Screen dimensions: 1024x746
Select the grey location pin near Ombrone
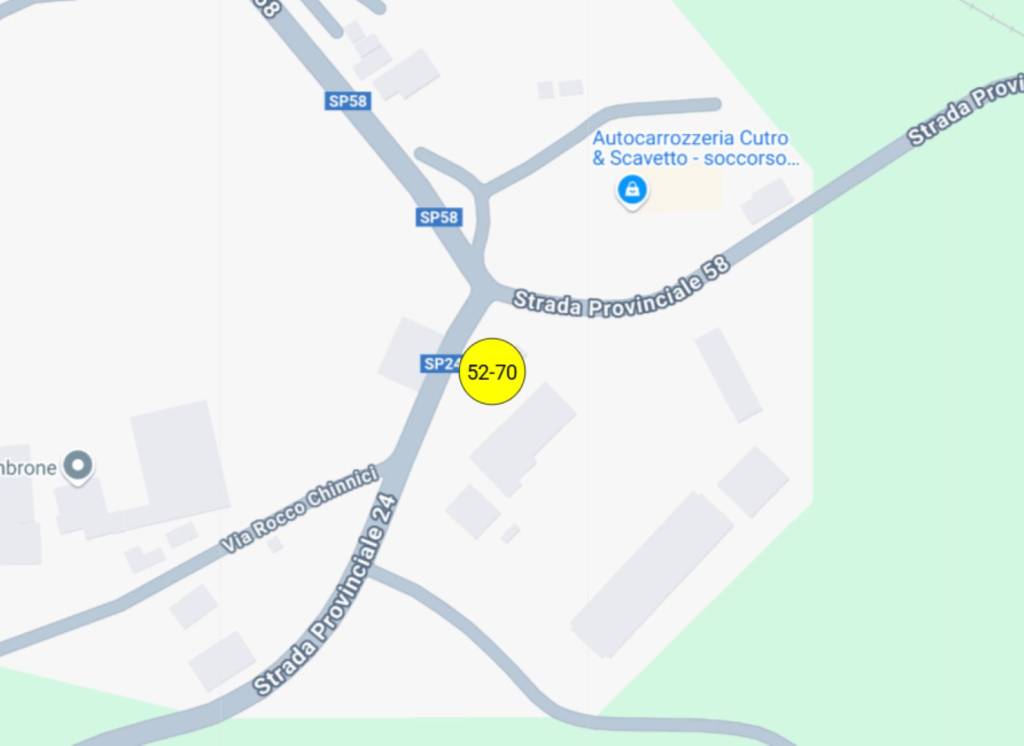tap(78, 465)
